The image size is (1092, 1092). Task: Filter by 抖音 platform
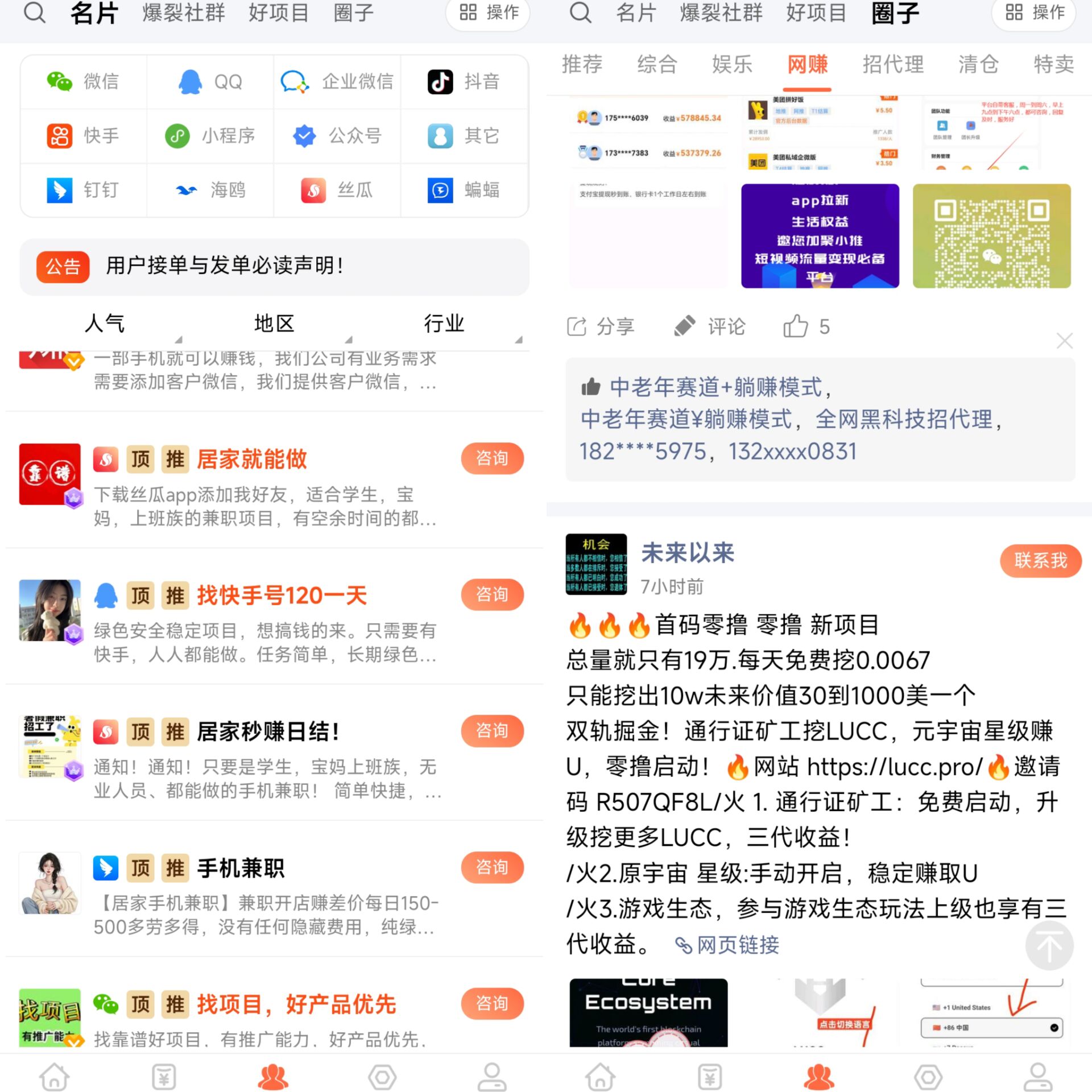[464, 82]
